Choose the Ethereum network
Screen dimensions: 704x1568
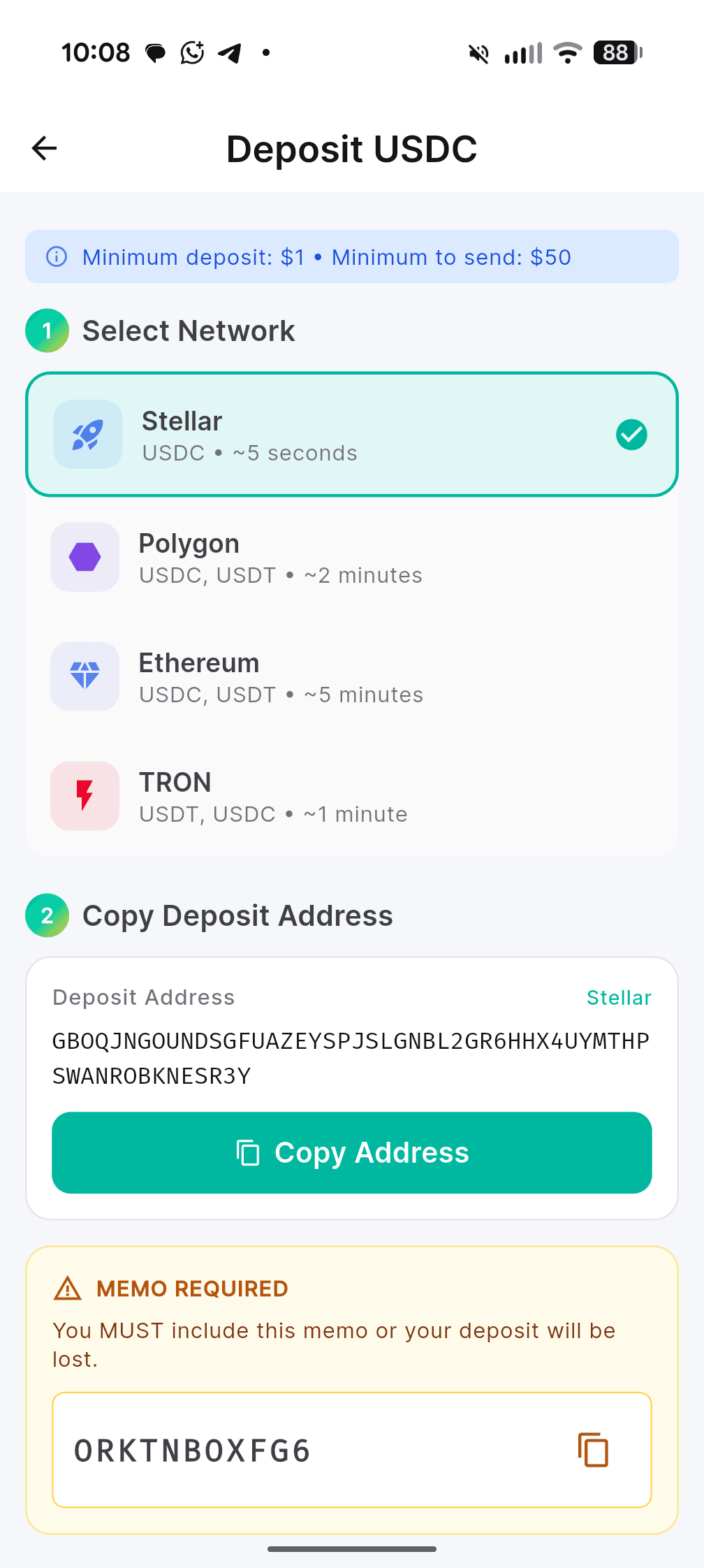pyautogui.click(x=351, y=676)
